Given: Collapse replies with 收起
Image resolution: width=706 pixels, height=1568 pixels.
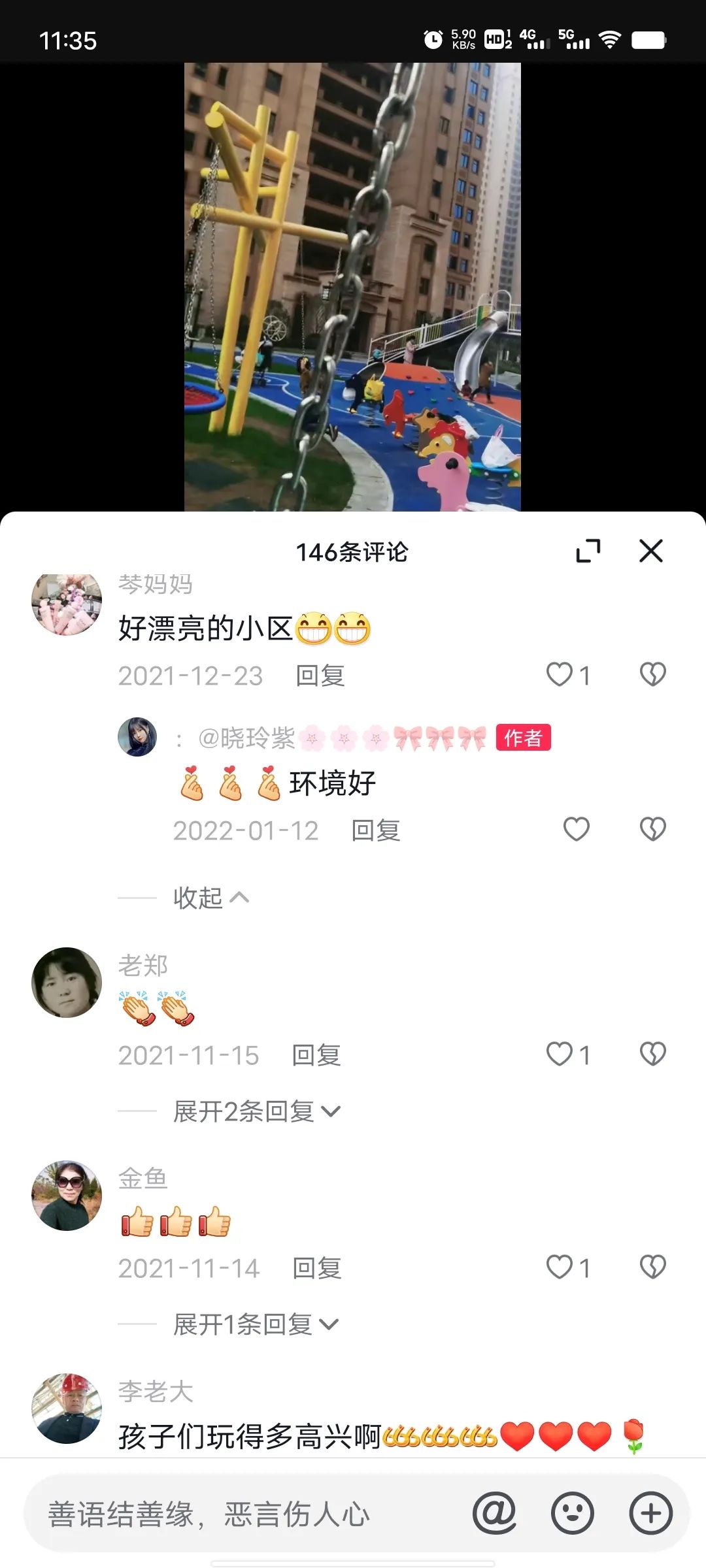Looking at the screenshot, I should pos(210,898).
